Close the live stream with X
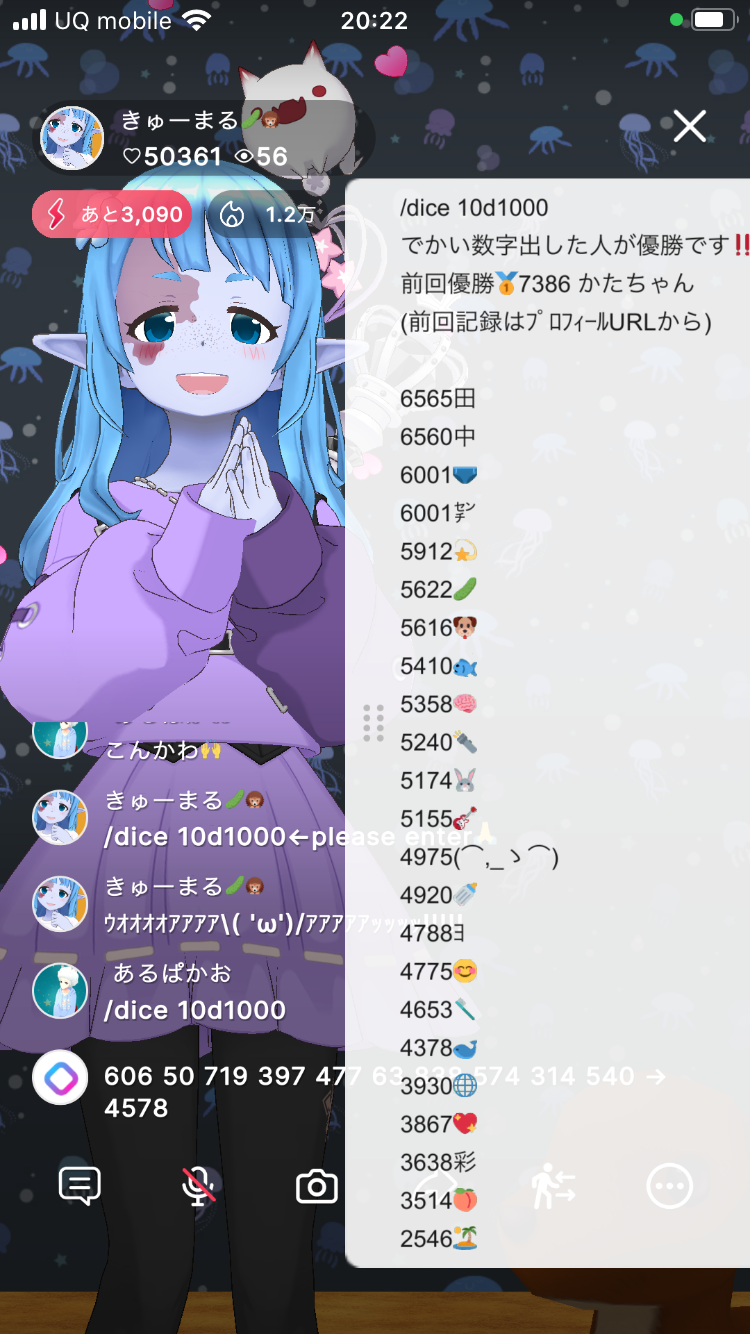Screen dimensions: 750x1334 pyautogui.click(x=689, y=126)
